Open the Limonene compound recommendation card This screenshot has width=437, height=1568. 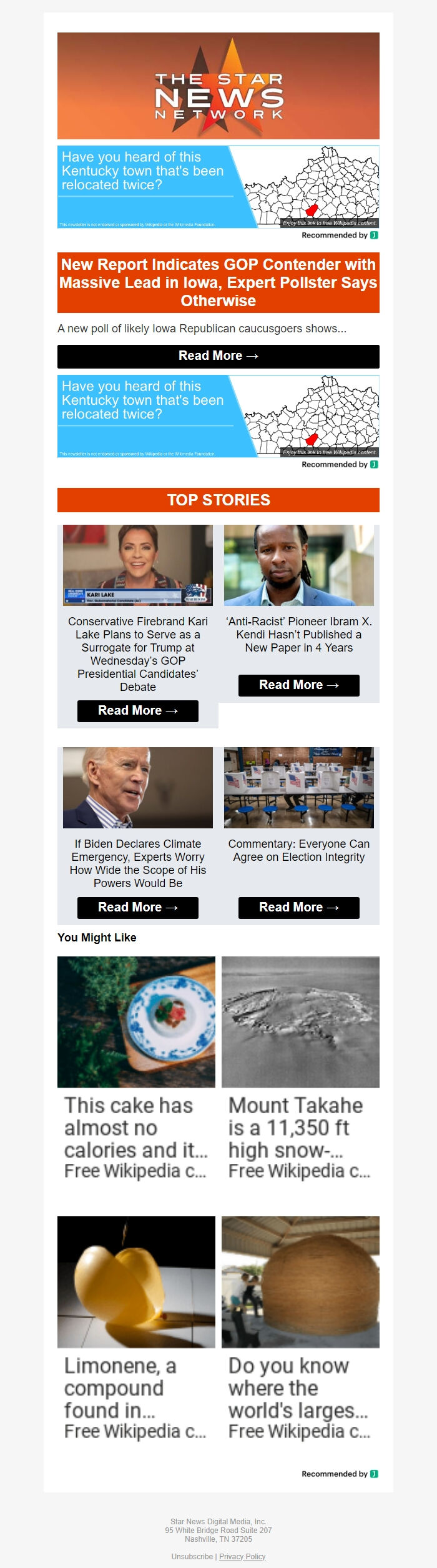pyautogui.click(x=136, y=1329)
